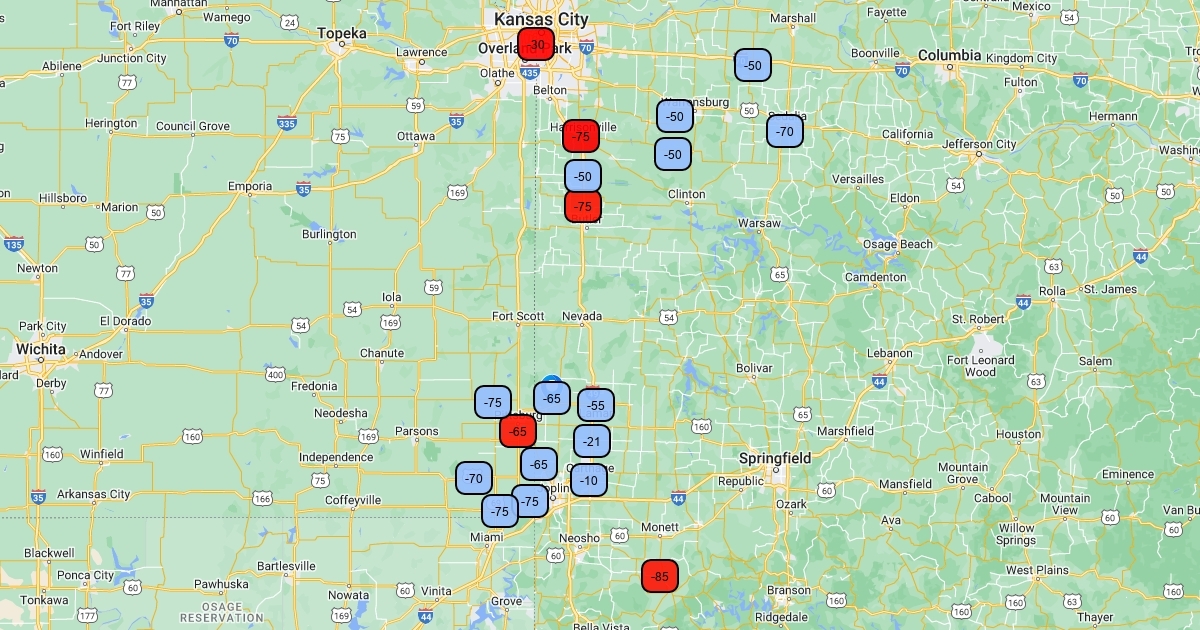Open the red -75 marker at Harrisonville
This screenshot has width=1200, height=630.
coord(581,136)
